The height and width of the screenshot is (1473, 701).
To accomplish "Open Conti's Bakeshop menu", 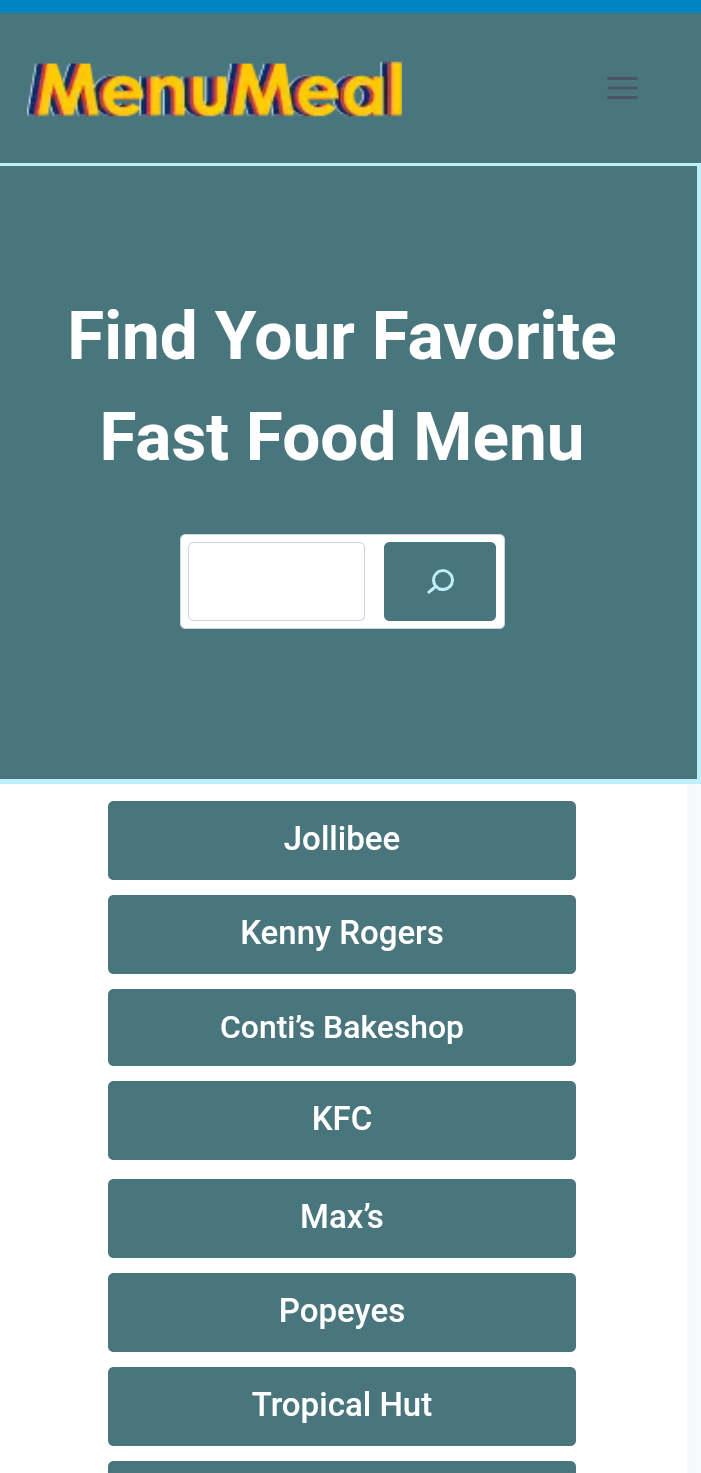I will tap(342, 1027).
